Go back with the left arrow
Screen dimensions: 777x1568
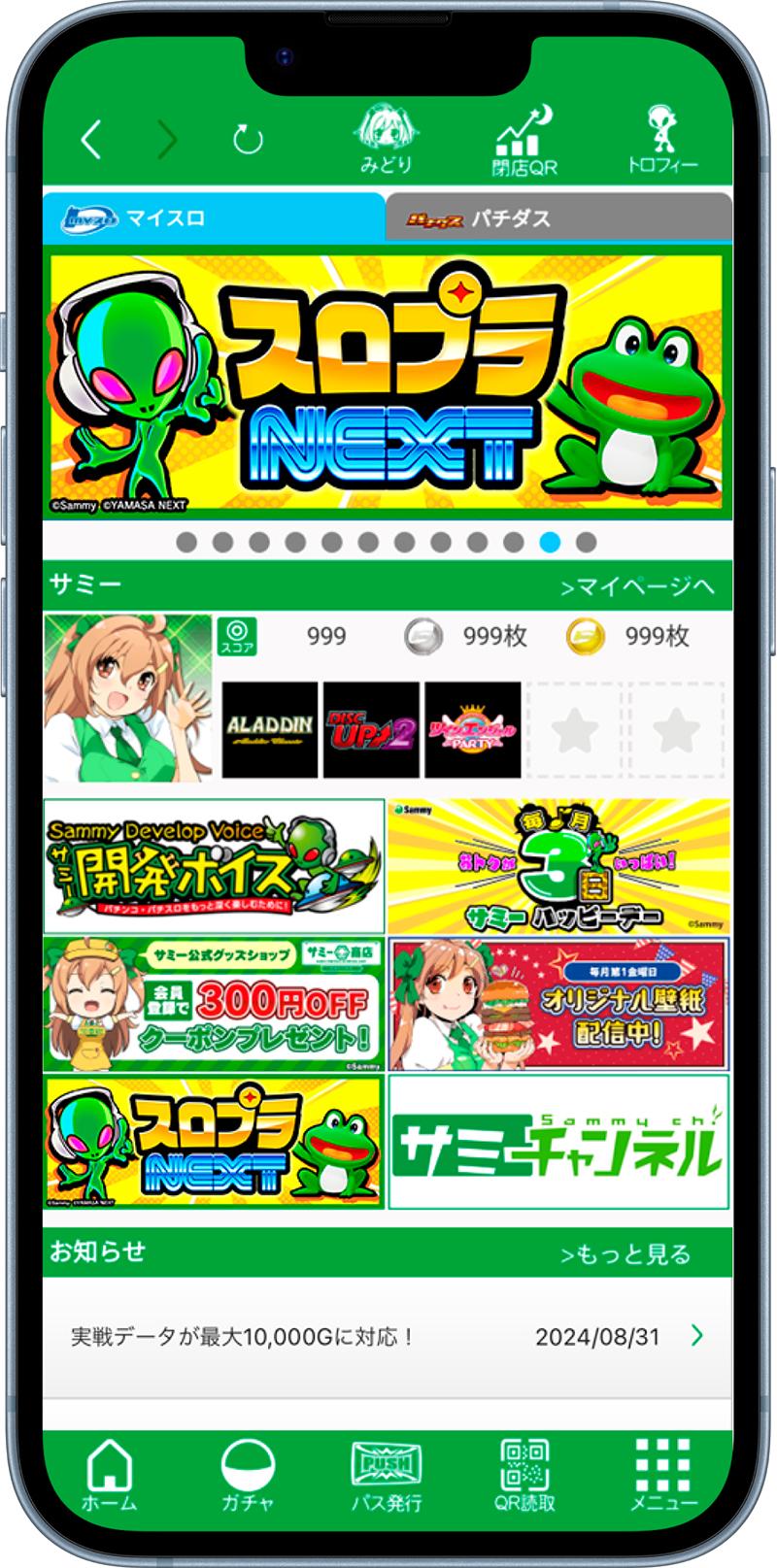click(91, 140)
